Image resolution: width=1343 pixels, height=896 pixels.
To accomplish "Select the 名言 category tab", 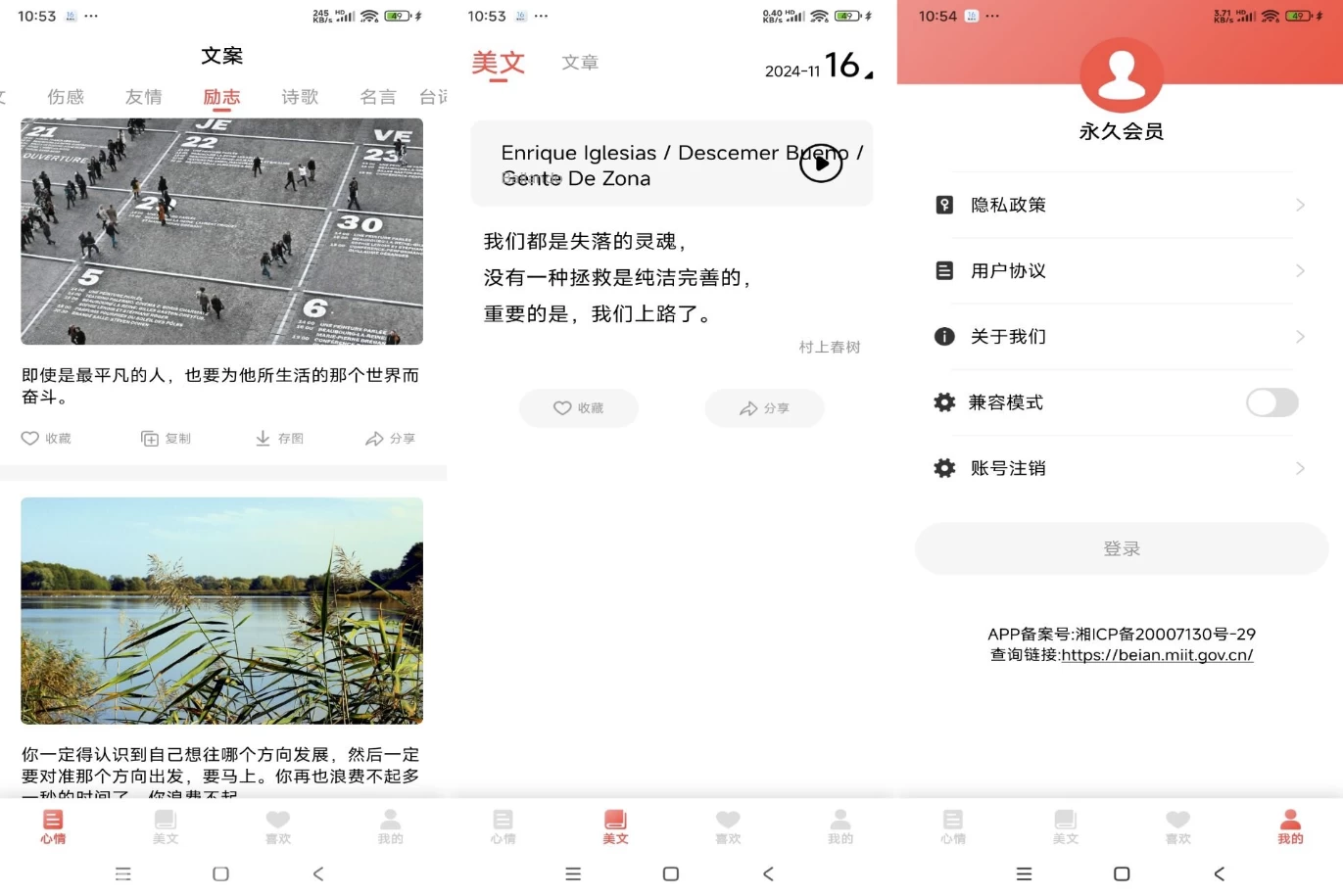I will (x=378, y=97).
